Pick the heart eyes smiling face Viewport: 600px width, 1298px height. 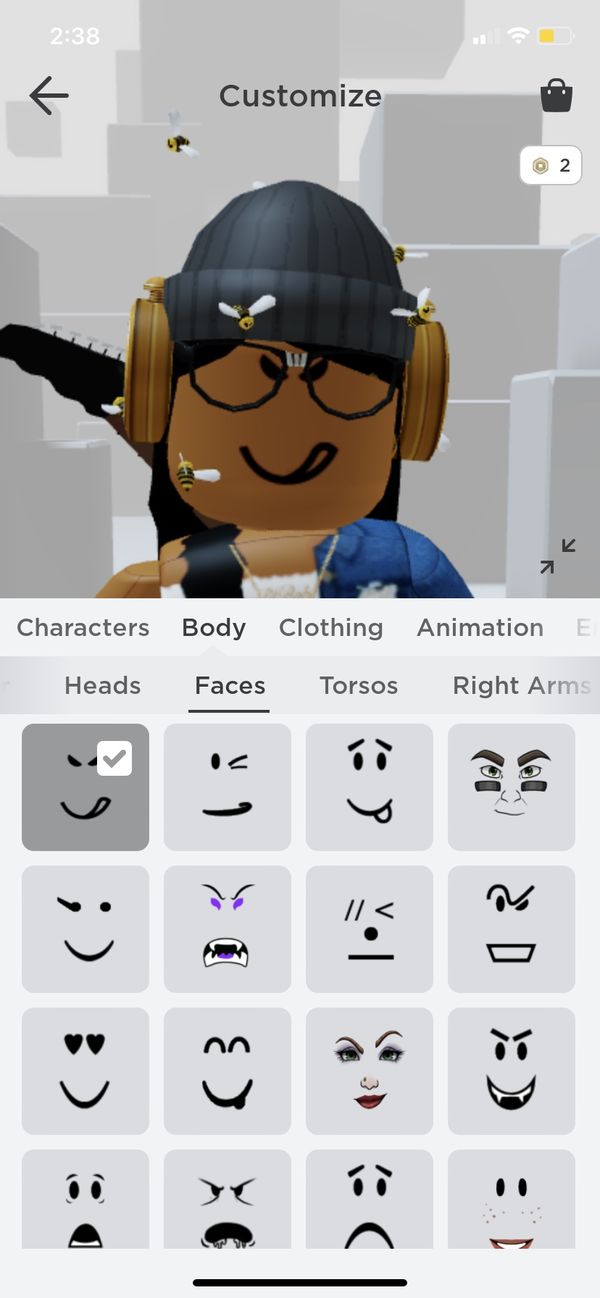pos(86,1071)
